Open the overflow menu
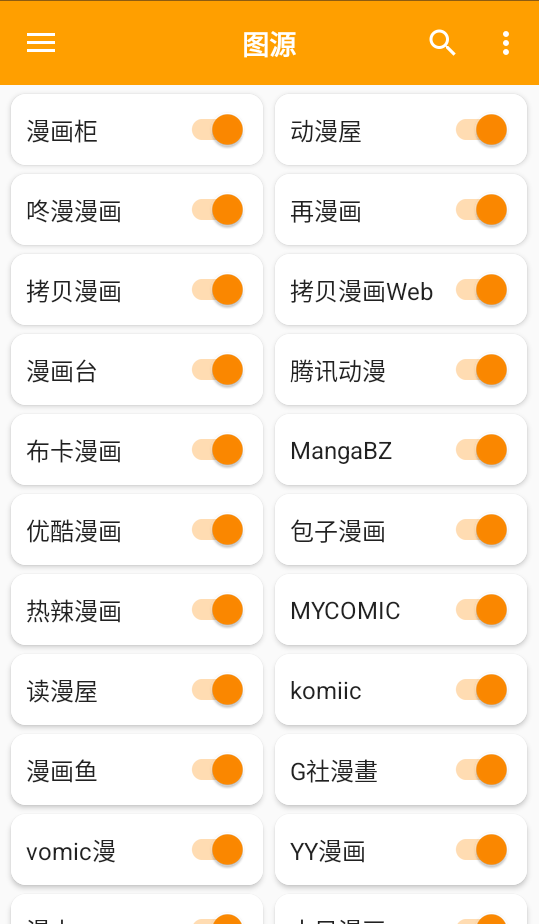 coord(505,43)
